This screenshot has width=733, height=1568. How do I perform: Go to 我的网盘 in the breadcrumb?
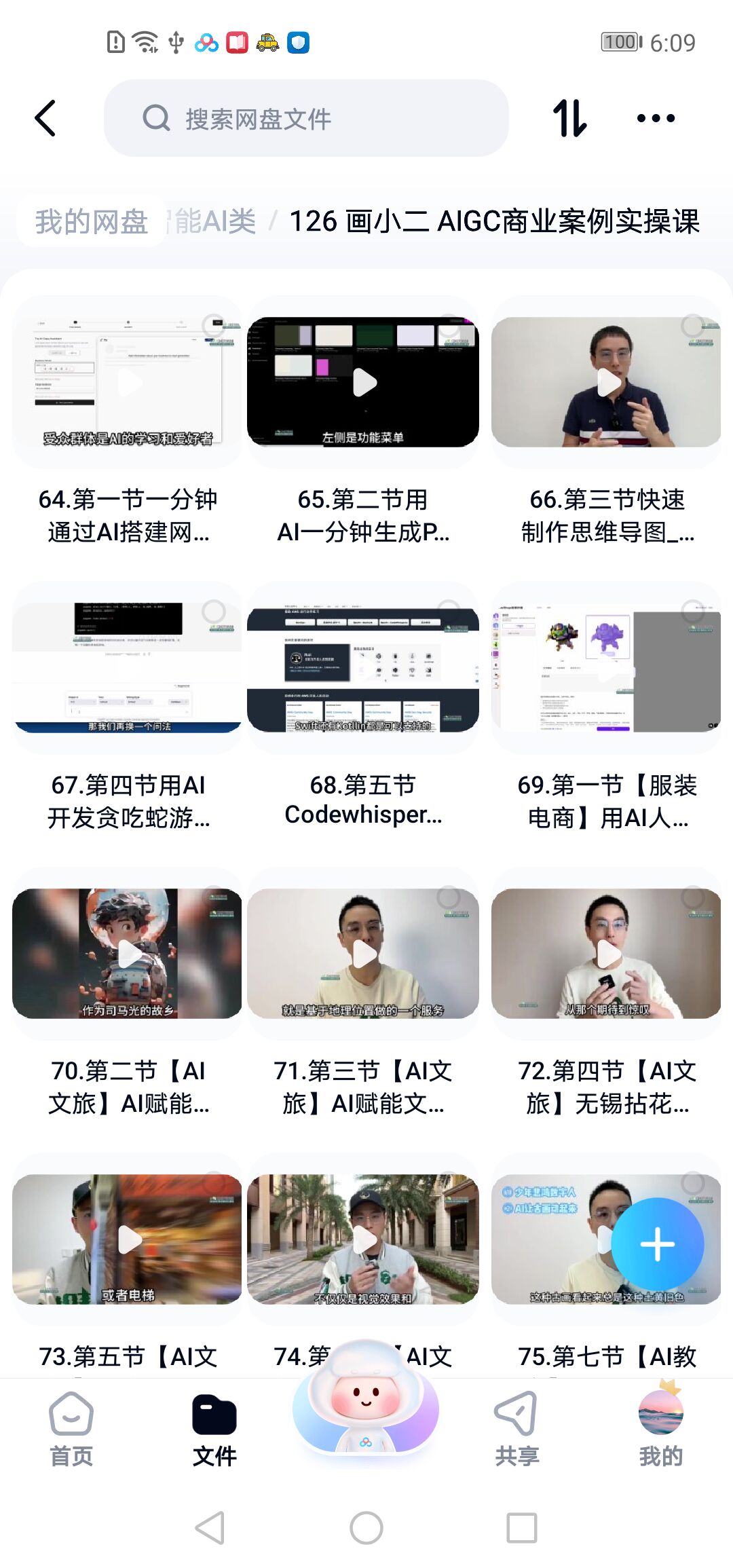[x=92, y=221]
